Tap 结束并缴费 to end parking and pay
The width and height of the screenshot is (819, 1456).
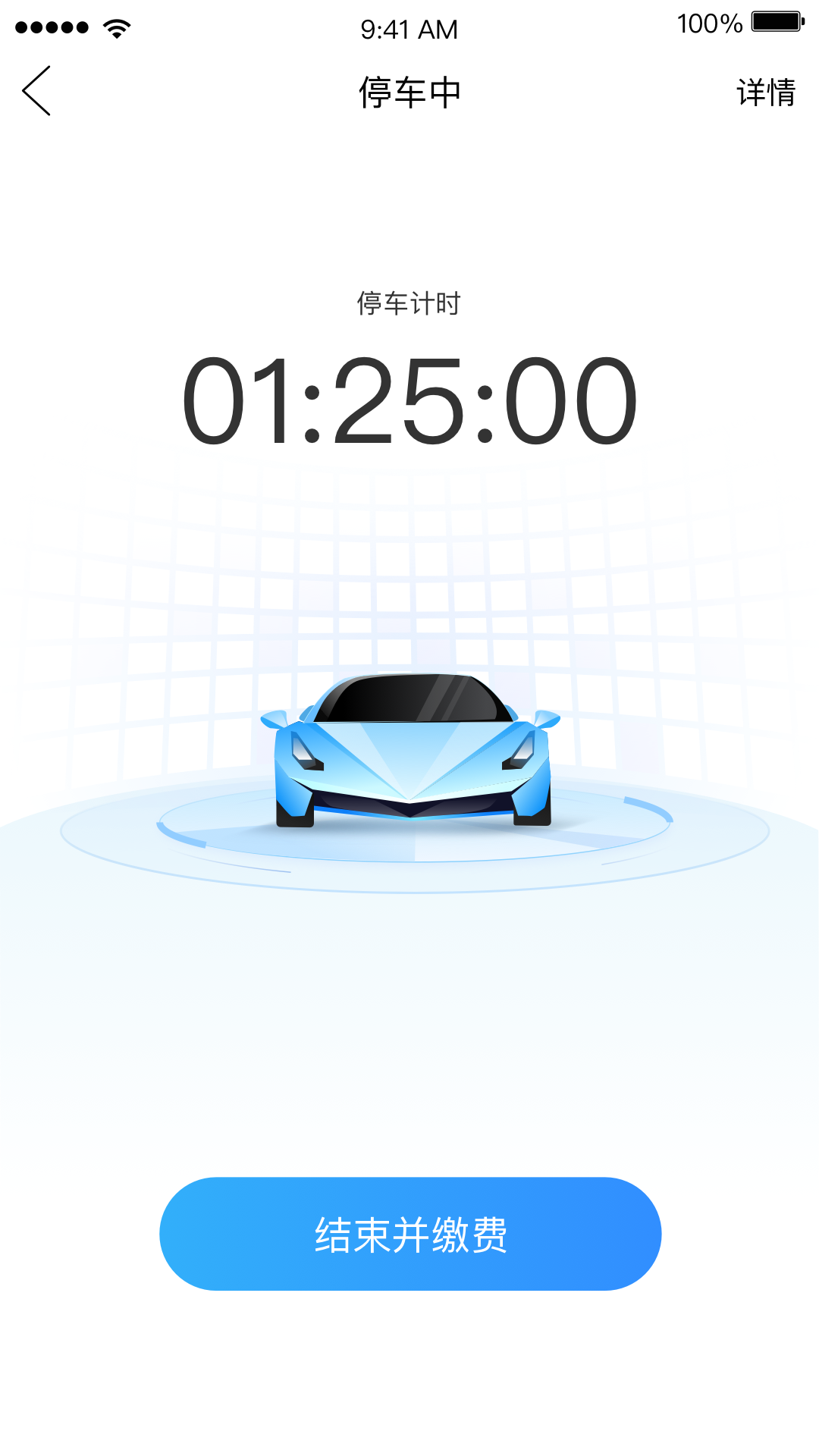tap(410, 1234)
